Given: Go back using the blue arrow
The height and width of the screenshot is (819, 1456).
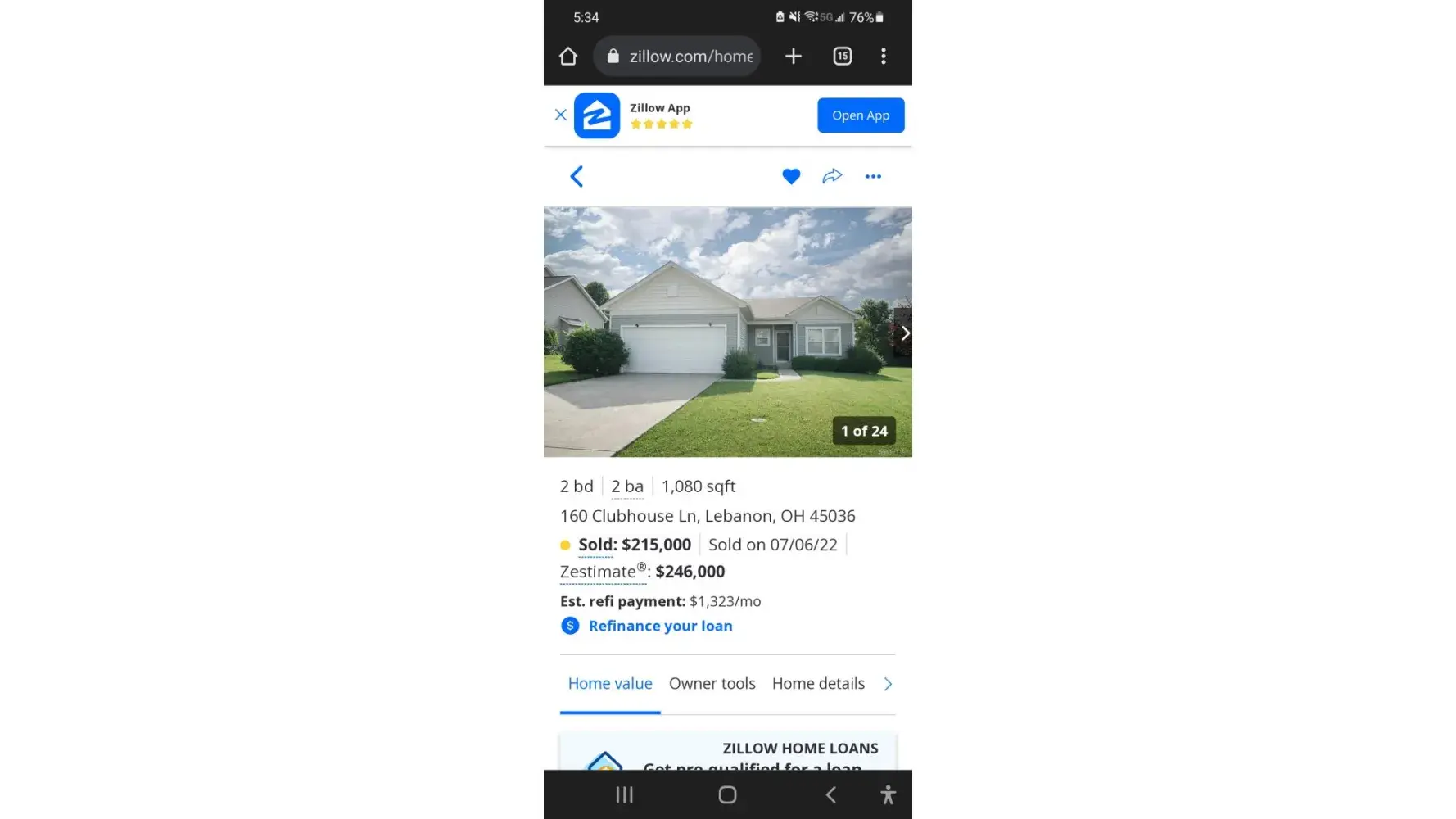Looking at the screenshot, I should pos(577,176).
